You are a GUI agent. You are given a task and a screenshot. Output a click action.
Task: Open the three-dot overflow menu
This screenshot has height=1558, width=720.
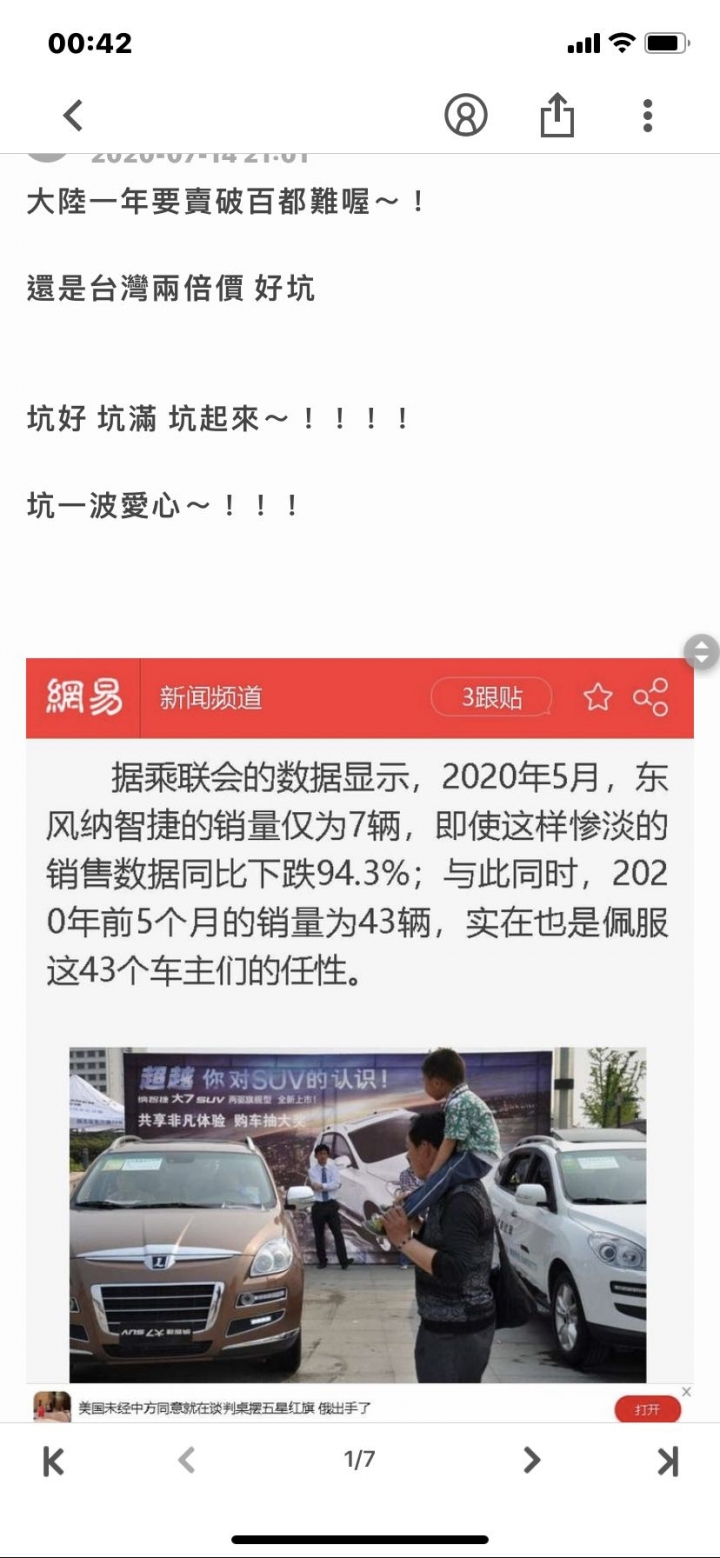[648, 116]
